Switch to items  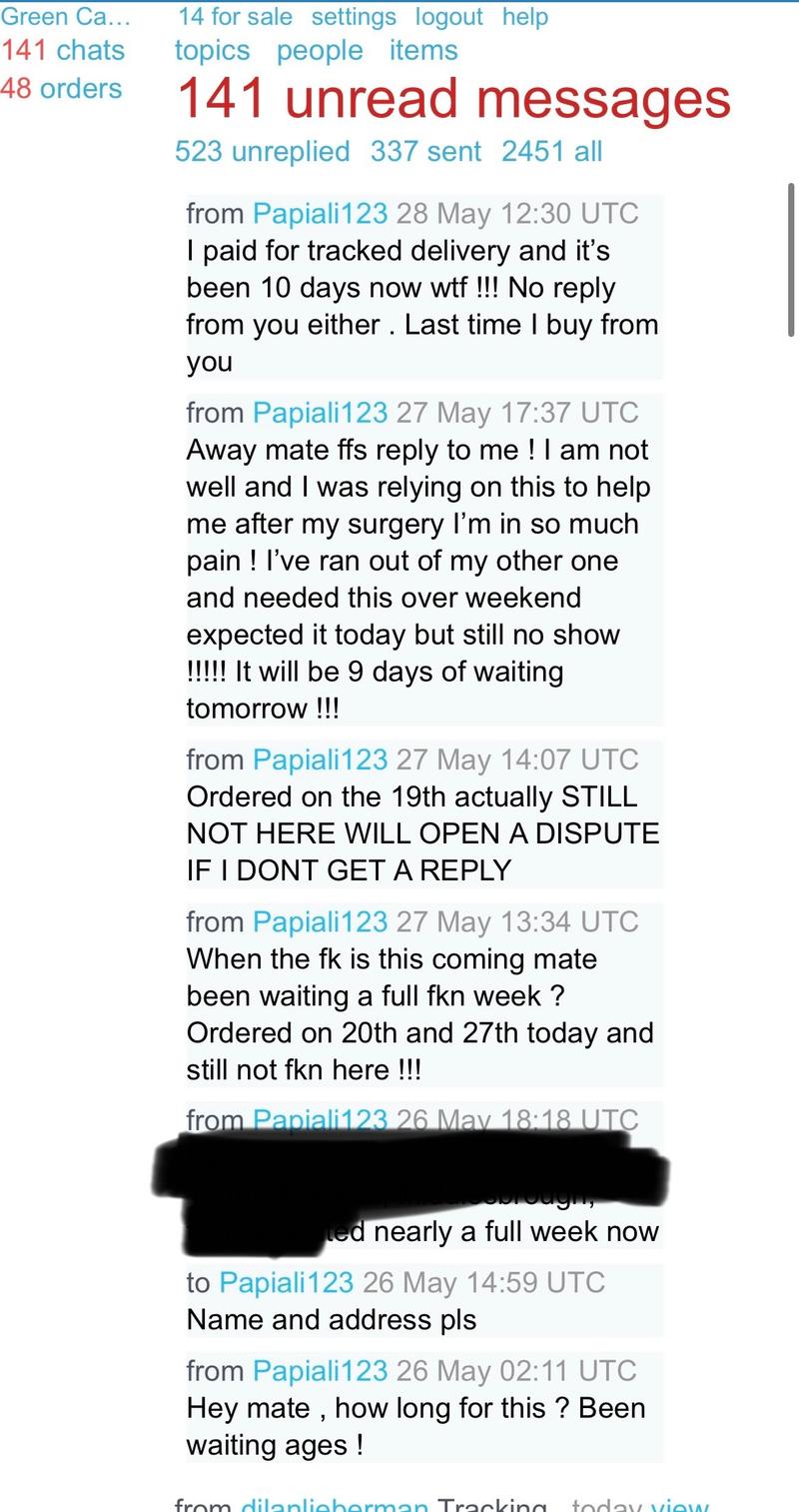(423, 51)
